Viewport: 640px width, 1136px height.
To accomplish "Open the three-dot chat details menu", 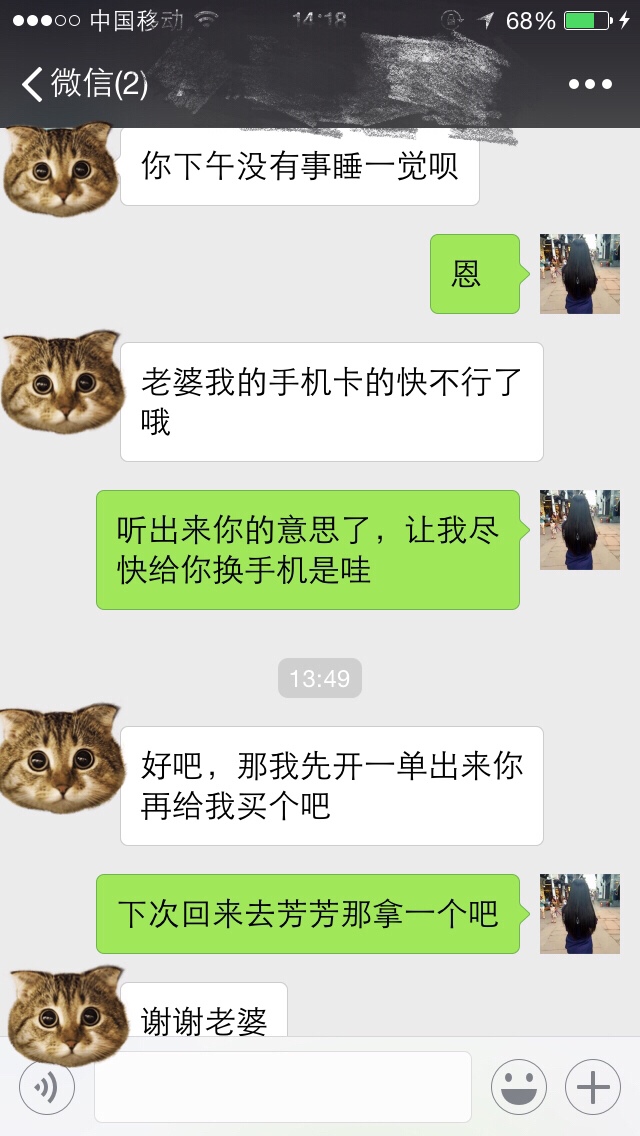I will tap(590, 84).
